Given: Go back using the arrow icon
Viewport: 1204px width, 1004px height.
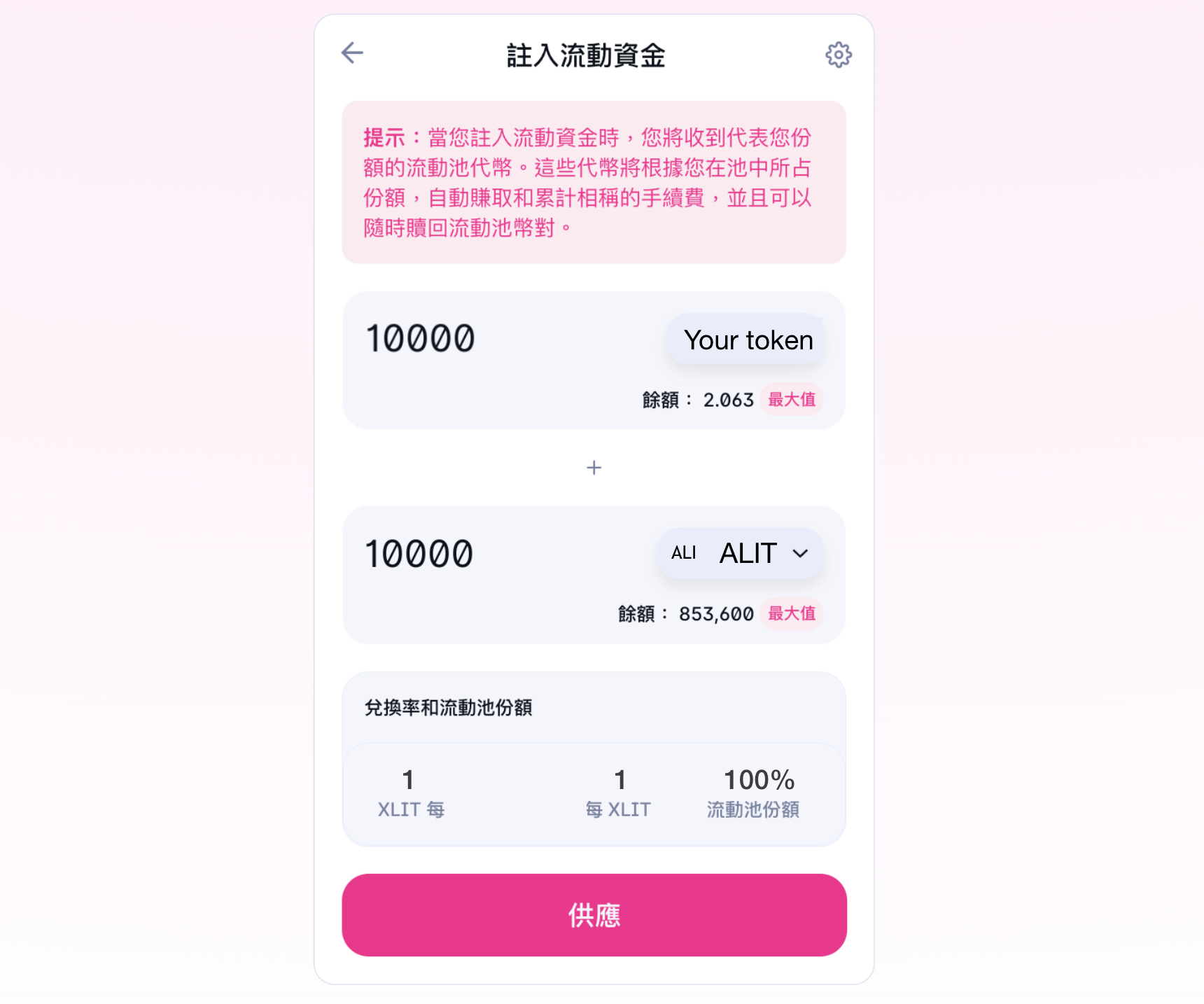Looking at the screenshot, I should [x=352, y=53].
